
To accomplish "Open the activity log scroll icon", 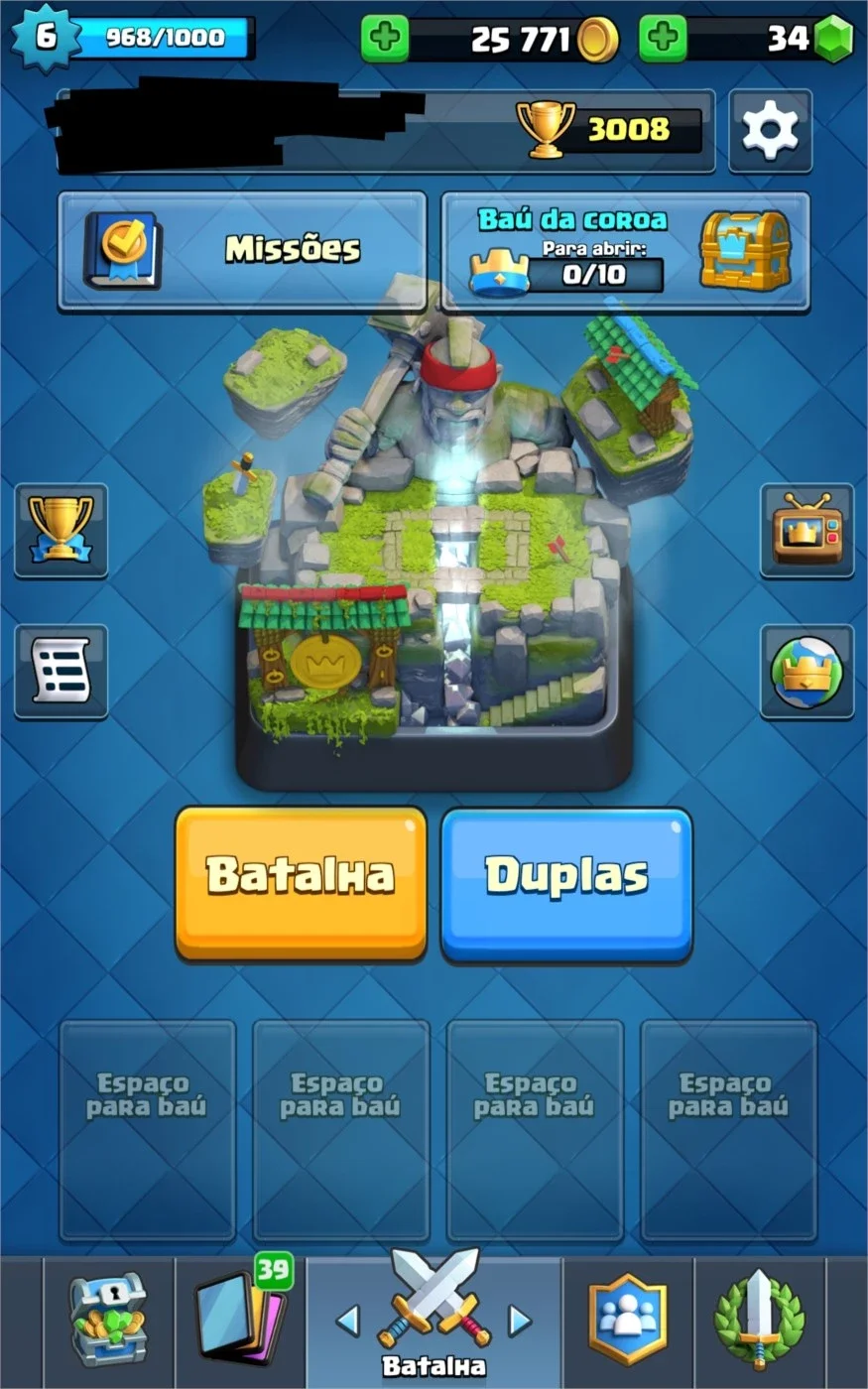I will [62, 671].
